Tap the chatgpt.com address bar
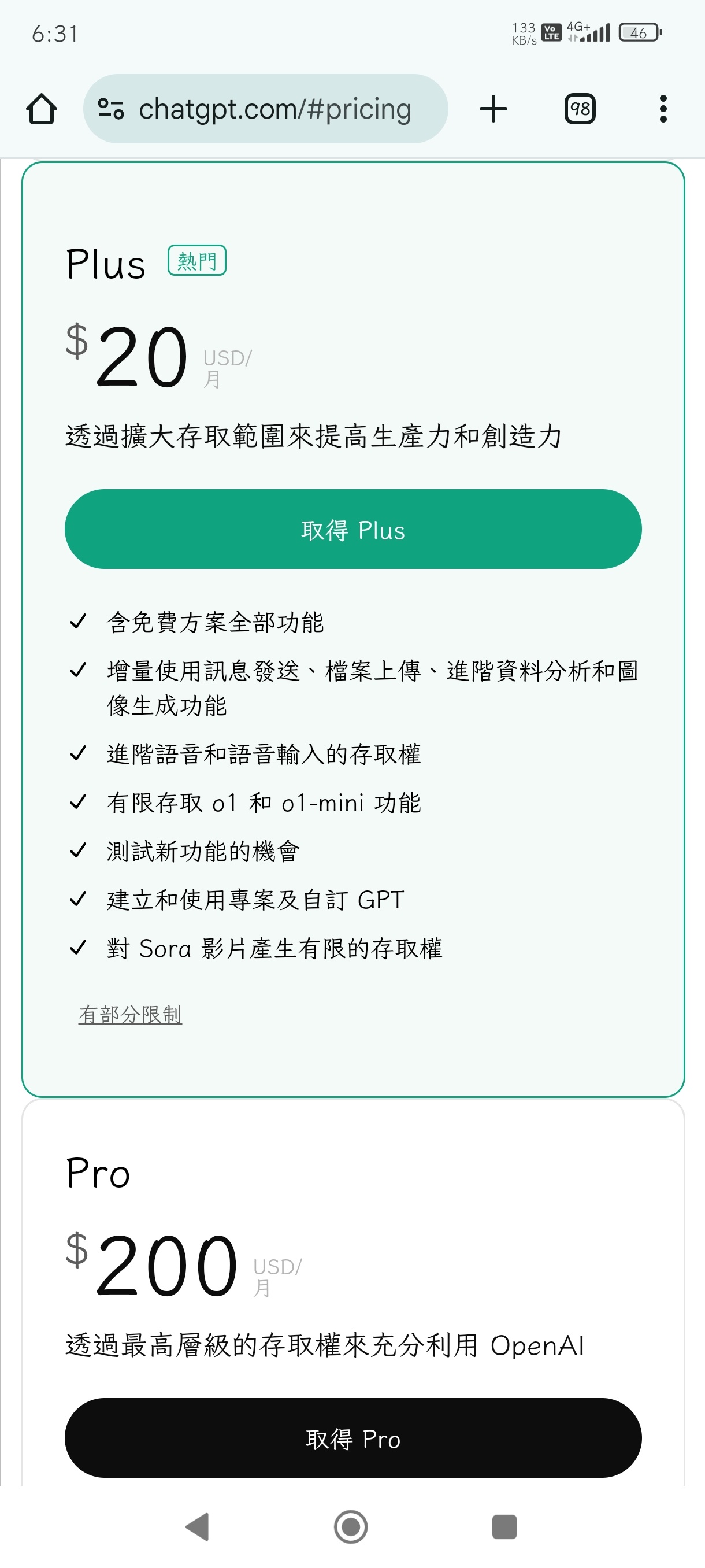705x1568 pixels. coord(265,109)
